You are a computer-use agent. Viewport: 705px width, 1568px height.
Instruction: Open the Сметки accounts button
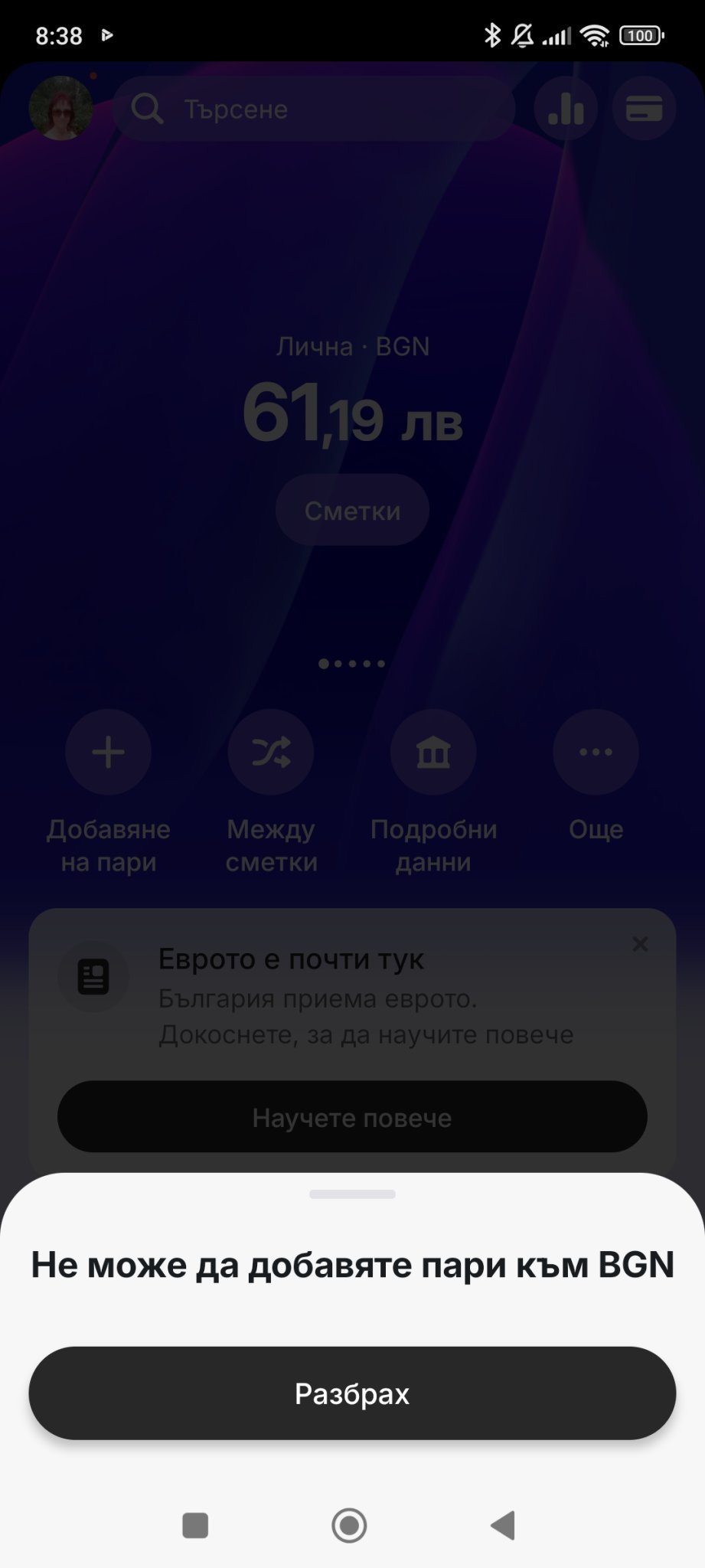pyautogui.click(x=352, y=511)
